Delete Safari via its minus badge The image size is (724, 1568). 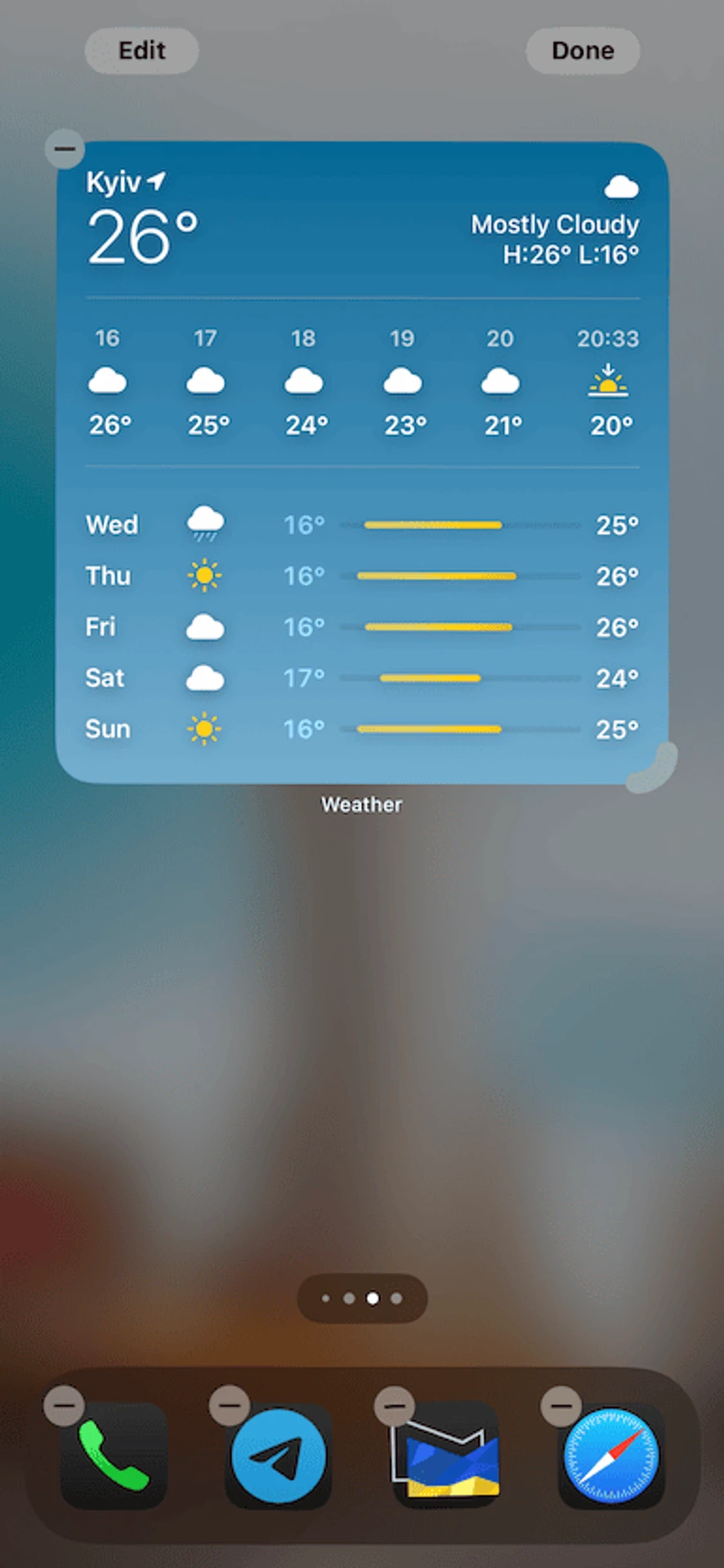click(561, 1405)
